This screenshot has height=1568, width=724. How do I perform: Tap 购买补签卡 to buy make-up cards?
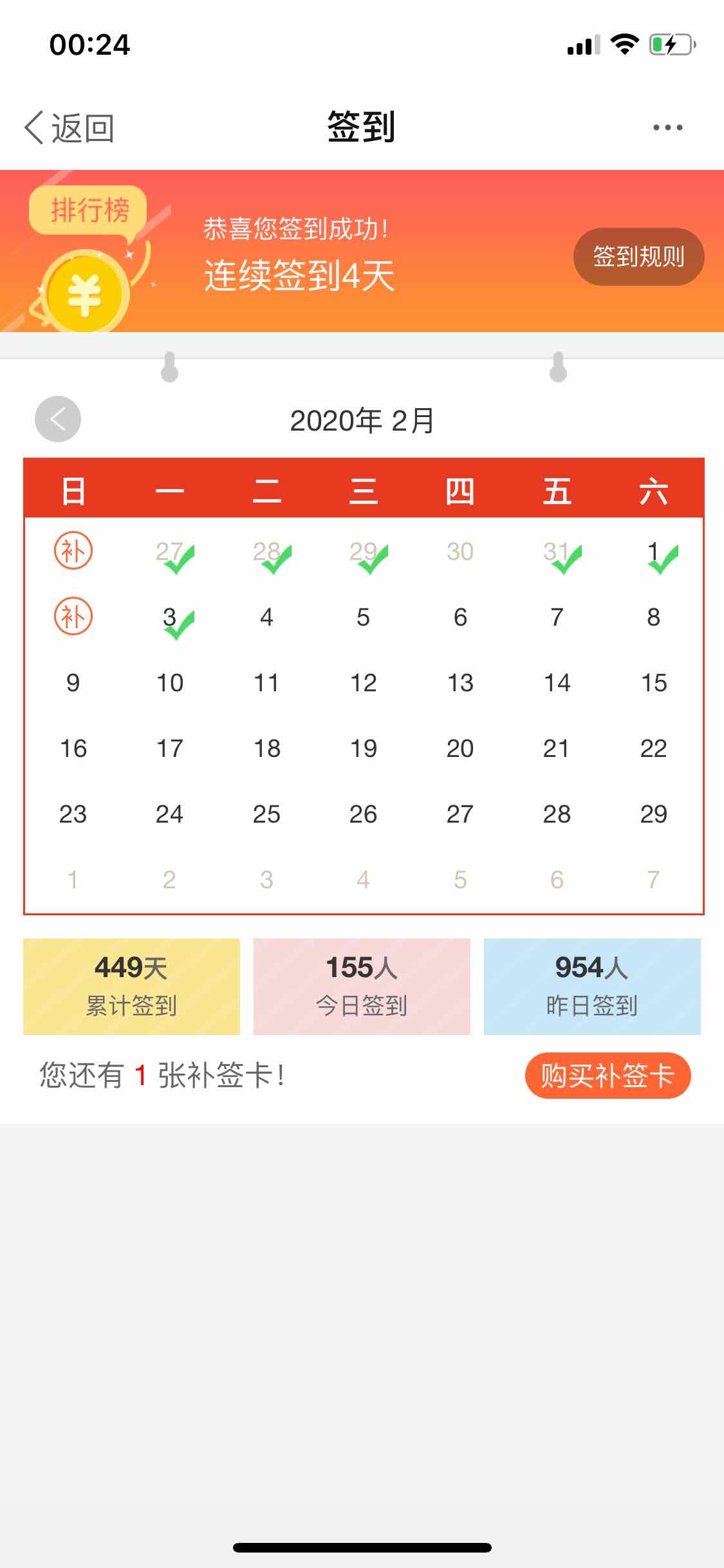point(608,1076)
